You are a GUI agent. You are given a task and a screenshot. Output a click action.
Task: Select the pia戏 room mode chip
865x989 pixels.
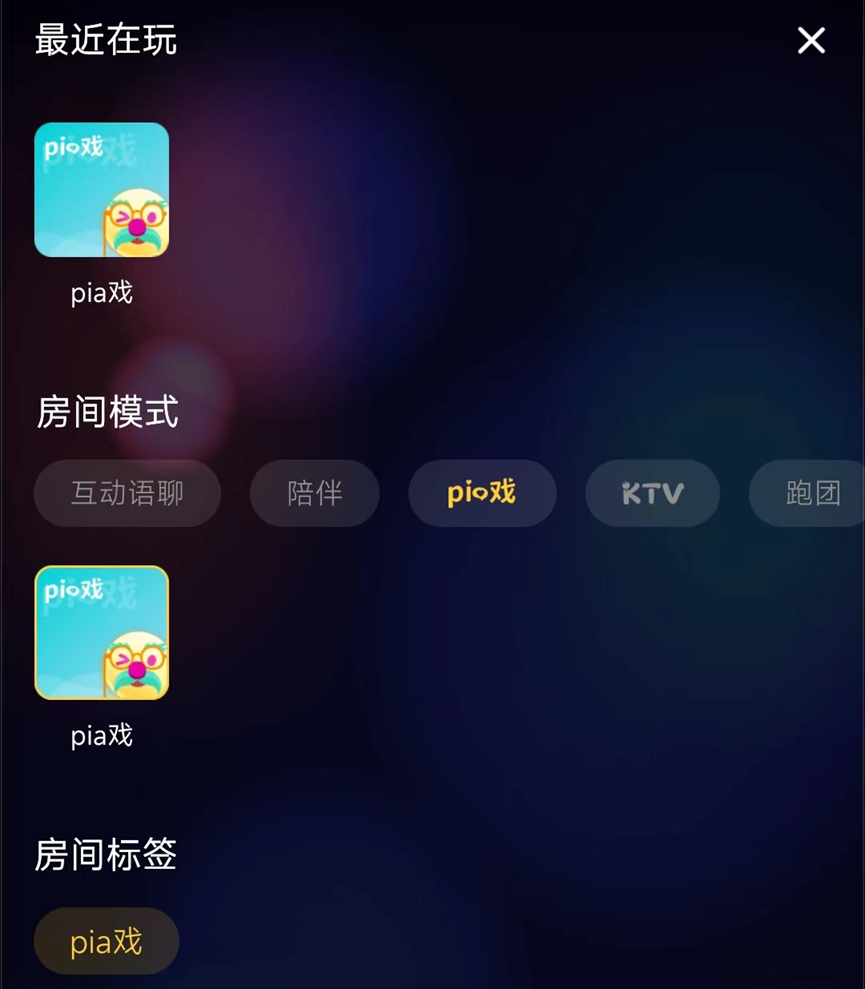482,493
